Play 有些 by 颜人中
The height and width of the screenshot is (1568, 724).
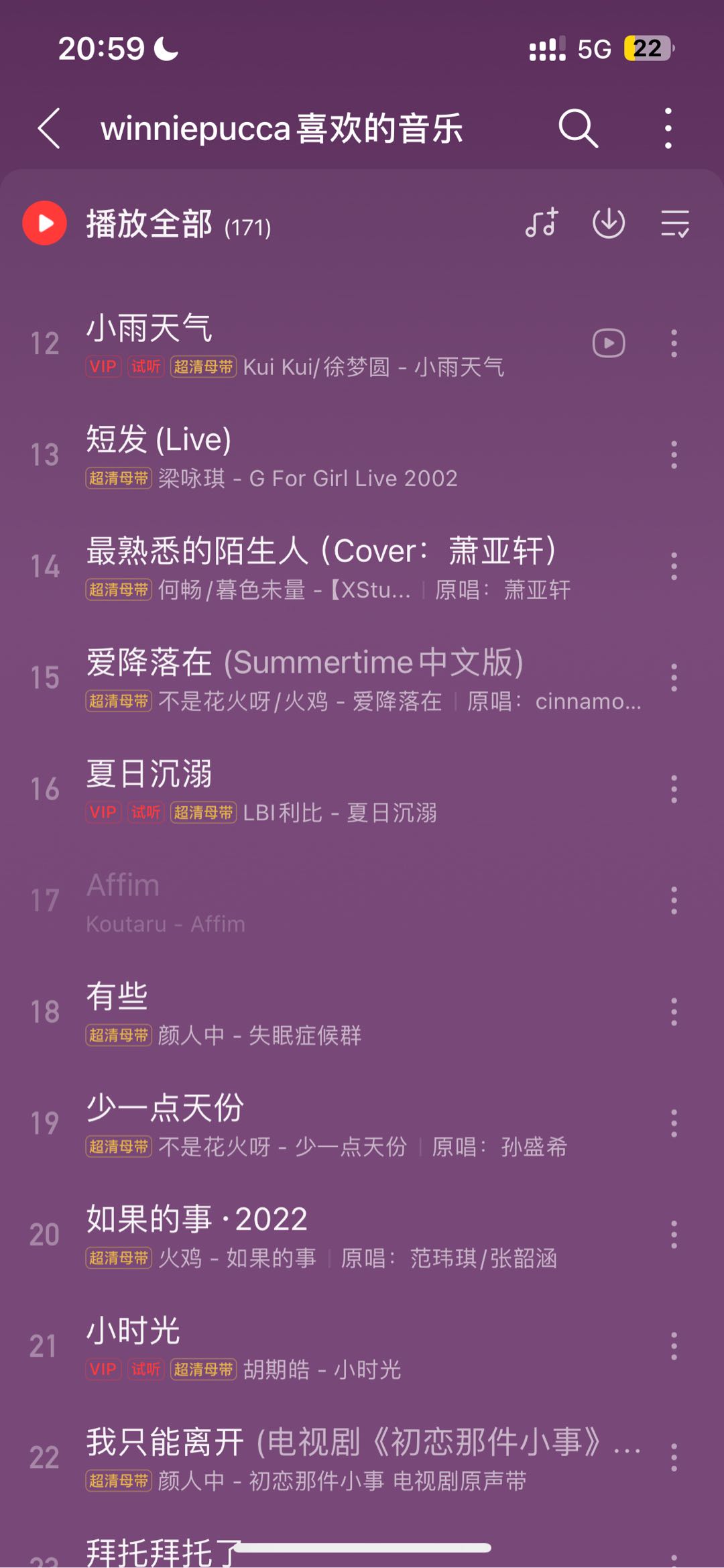(328, 1013)
